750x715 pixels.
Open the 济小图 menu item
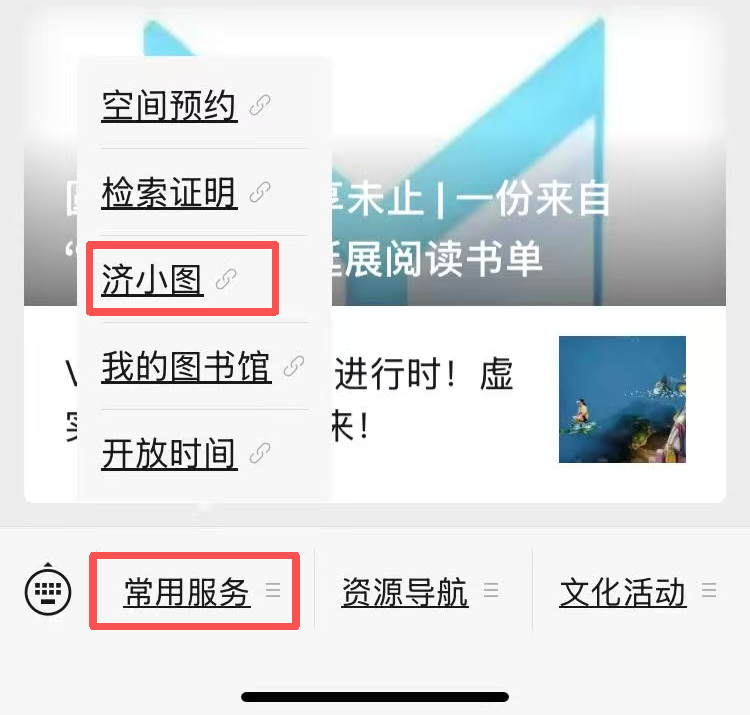(x=153, y=280)
